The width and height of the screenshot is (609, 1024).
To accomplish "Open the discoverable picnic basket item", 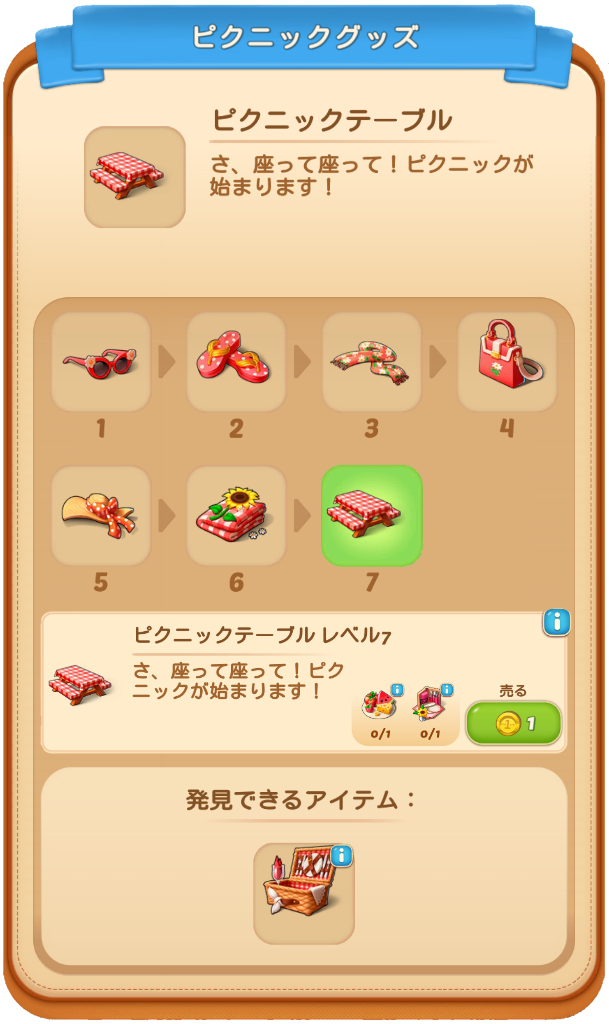I will [303, 892].
